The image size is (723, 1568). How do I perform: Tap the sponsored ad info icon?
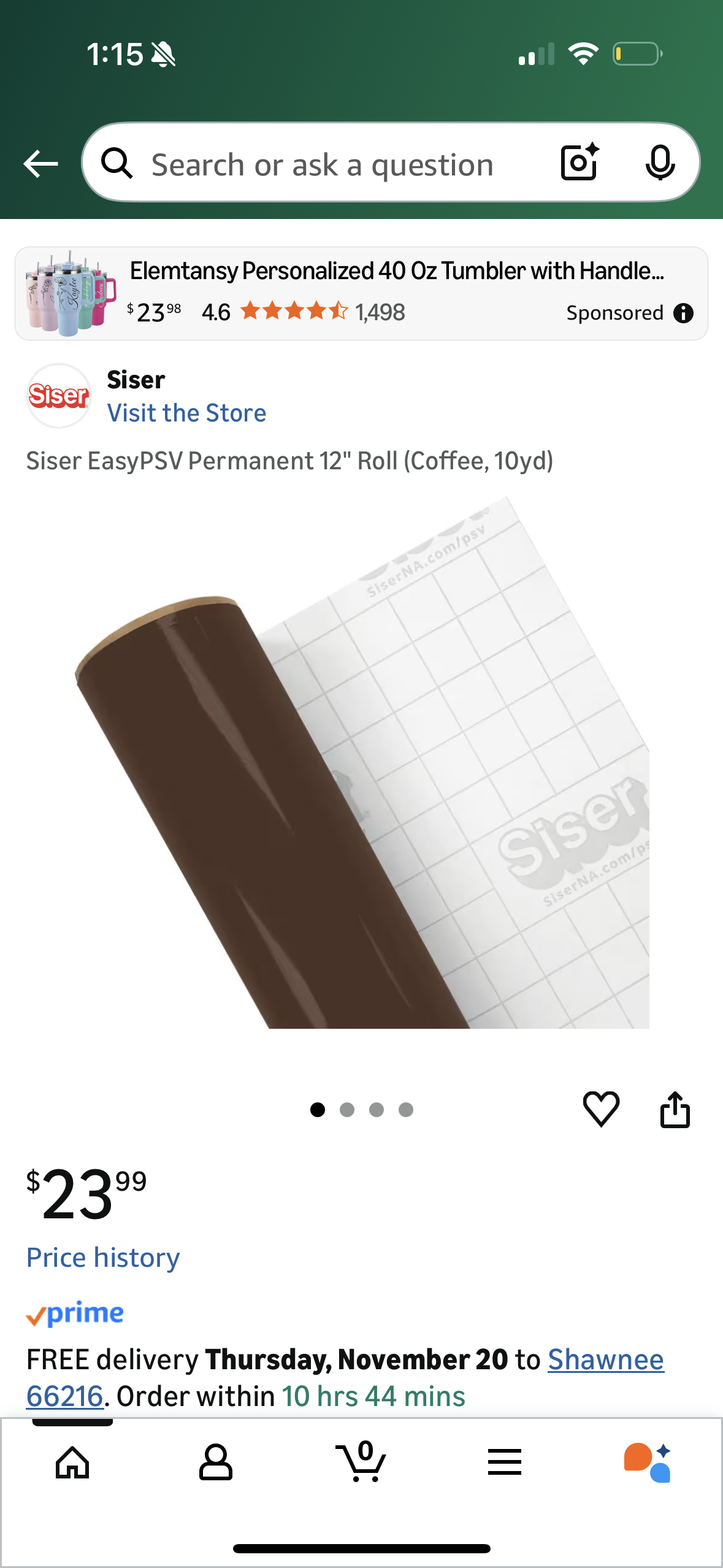683,313
